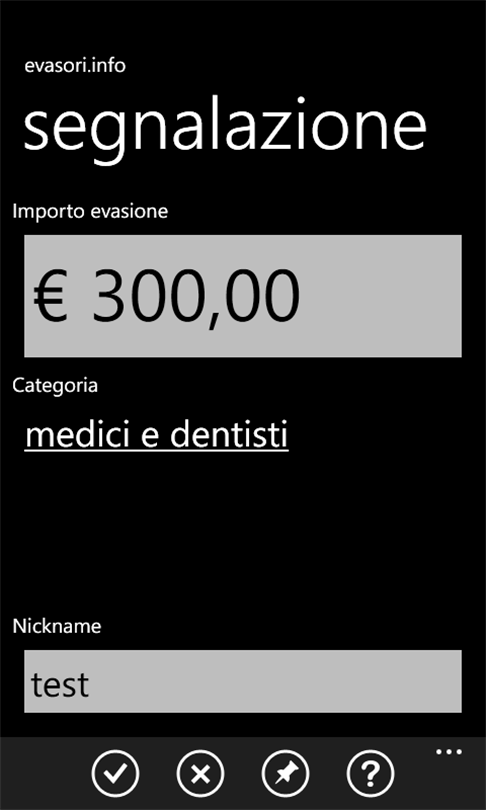This screenshot has width=486, height=810.
Task: Confirm the report with the checkmark icon
Action: [115, 773]
